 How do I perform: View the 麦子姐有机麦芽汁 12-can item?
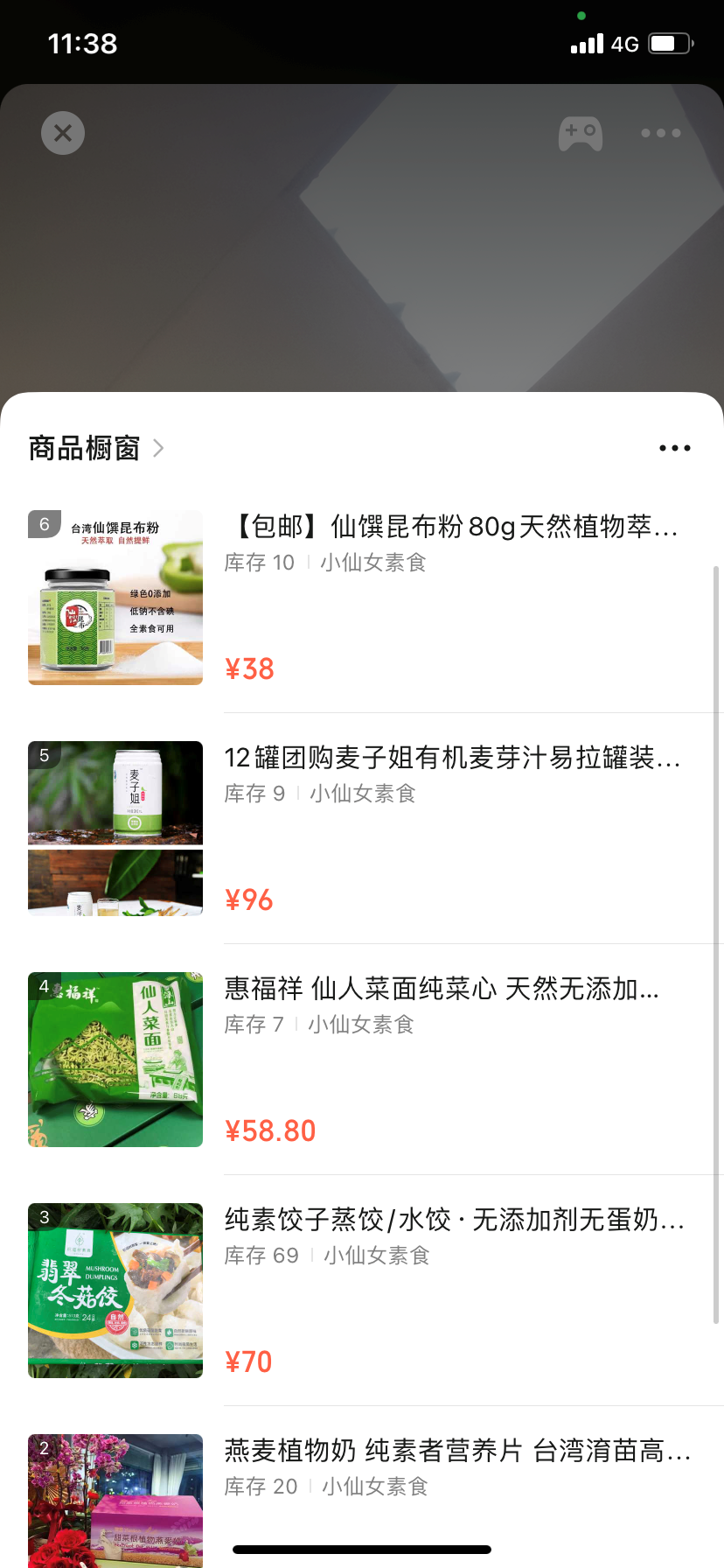[450, 758]
